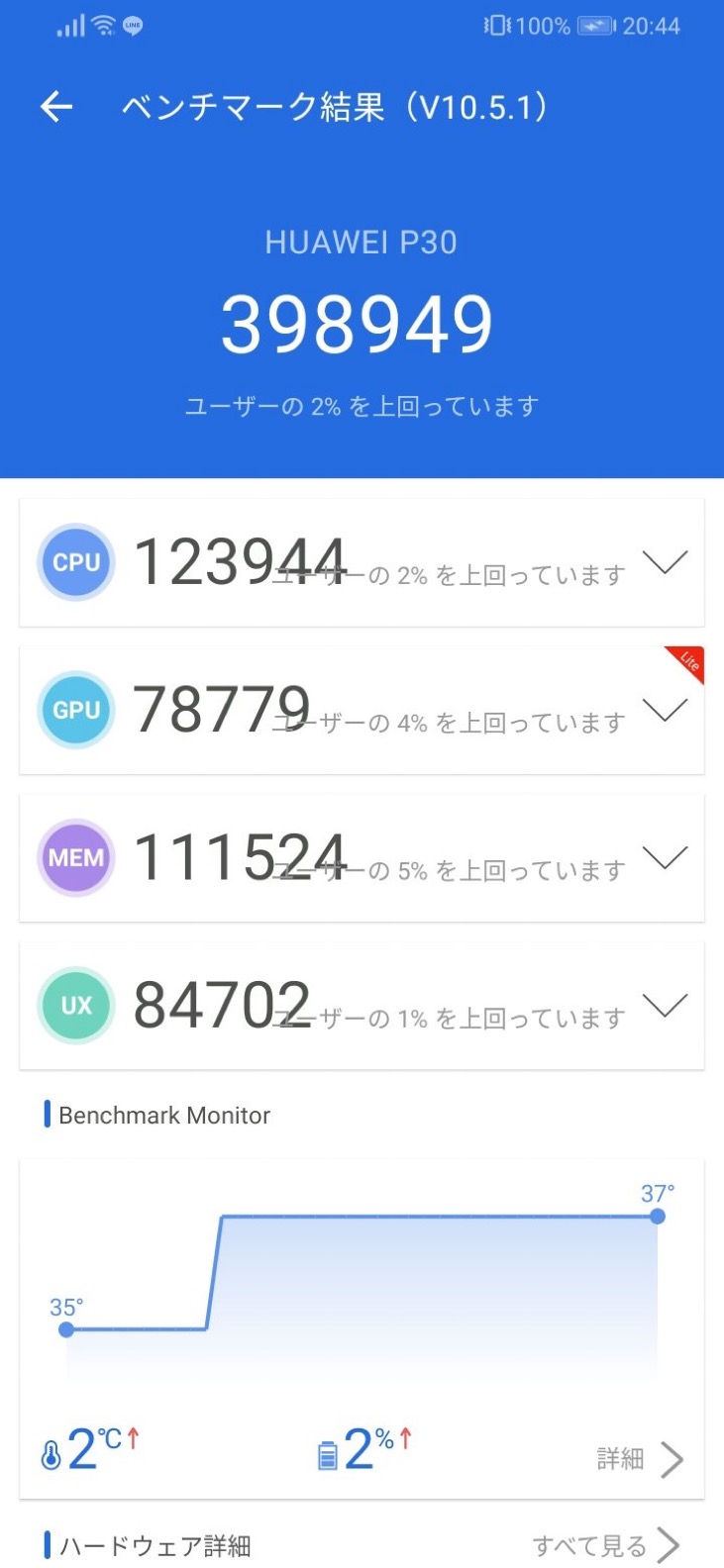The height and width of the screenshot is (1568, 724).
Task: Go back using the top arrow
Action: coord(56,107)
